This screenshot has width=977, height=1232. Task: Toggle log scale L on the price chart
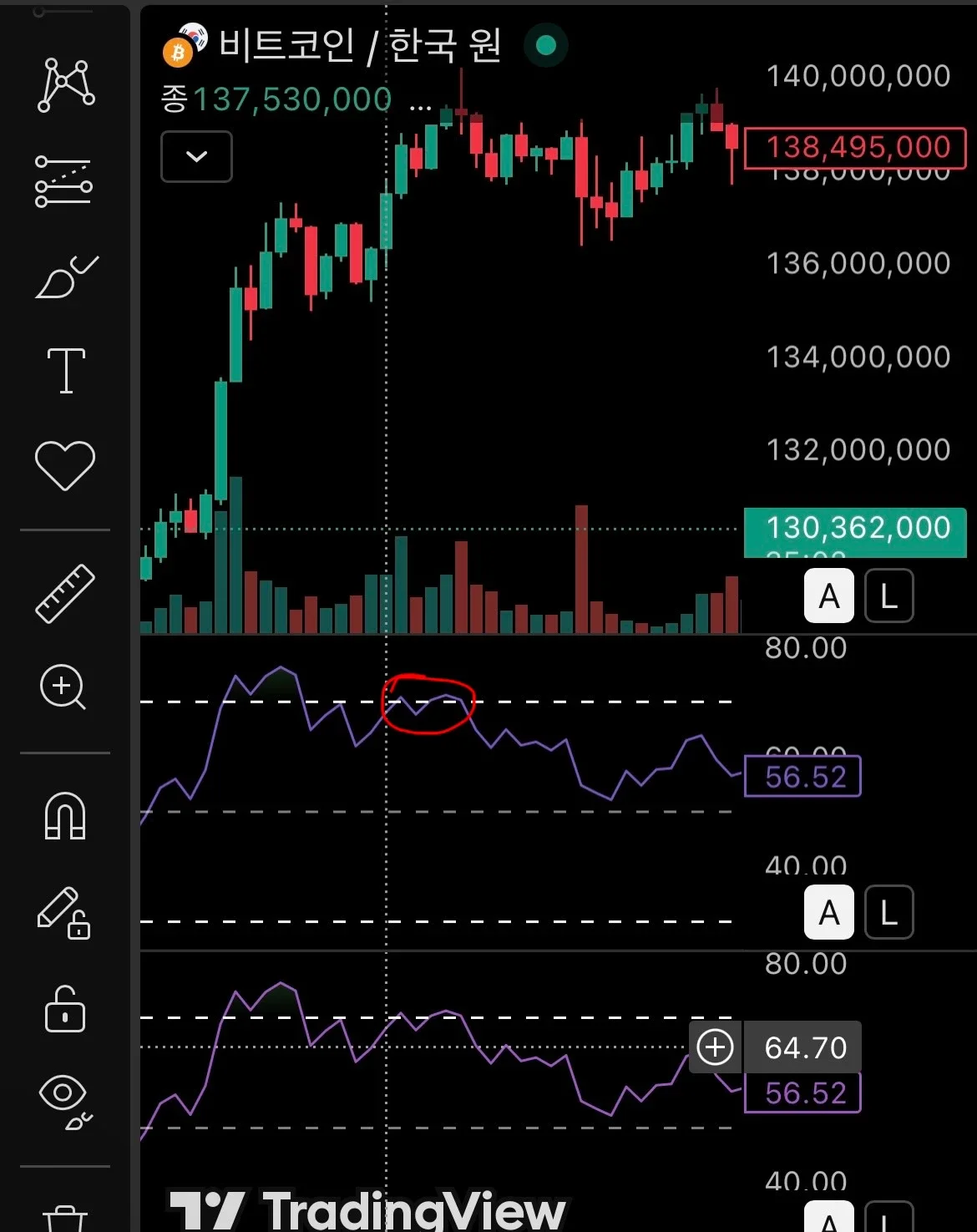[x=888, y=596]
